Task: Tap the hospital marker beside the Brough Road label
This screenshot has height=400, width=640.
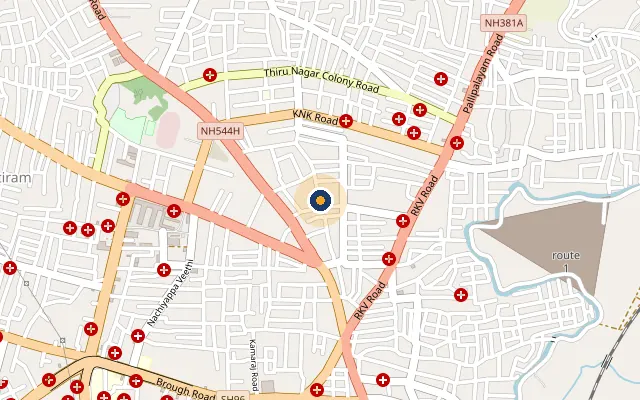Action: 136,381
